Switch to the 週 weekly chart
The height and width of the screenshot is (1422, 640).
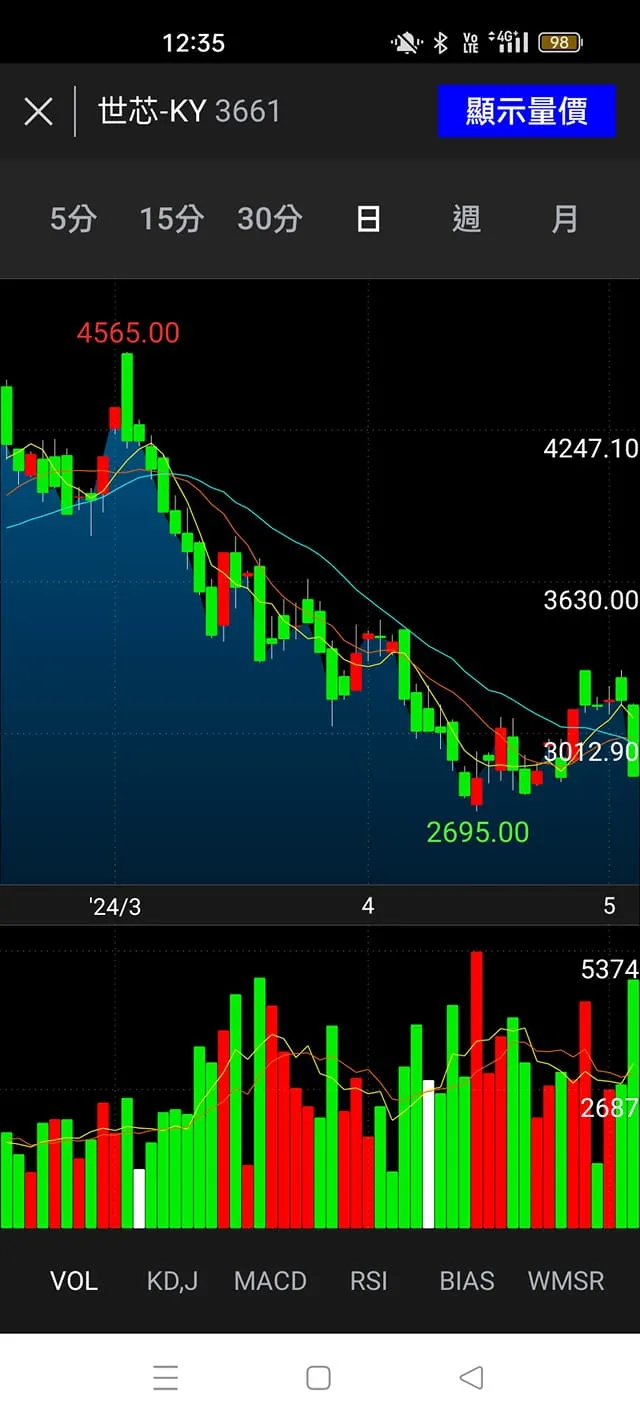coord(466,219)
